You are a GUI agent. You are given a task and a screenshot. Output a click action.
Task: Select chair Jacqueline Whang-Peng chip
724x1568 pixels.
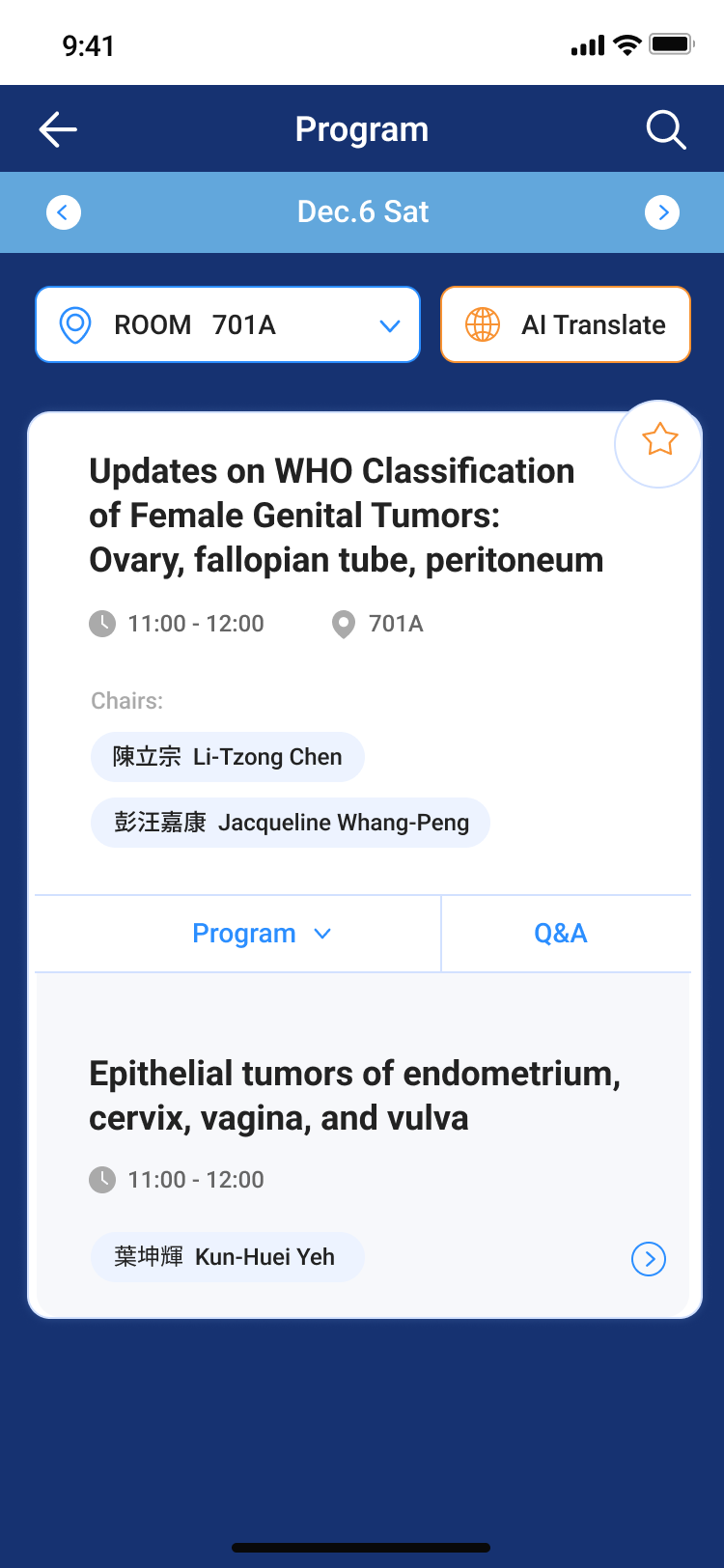[x=291, y=823]
